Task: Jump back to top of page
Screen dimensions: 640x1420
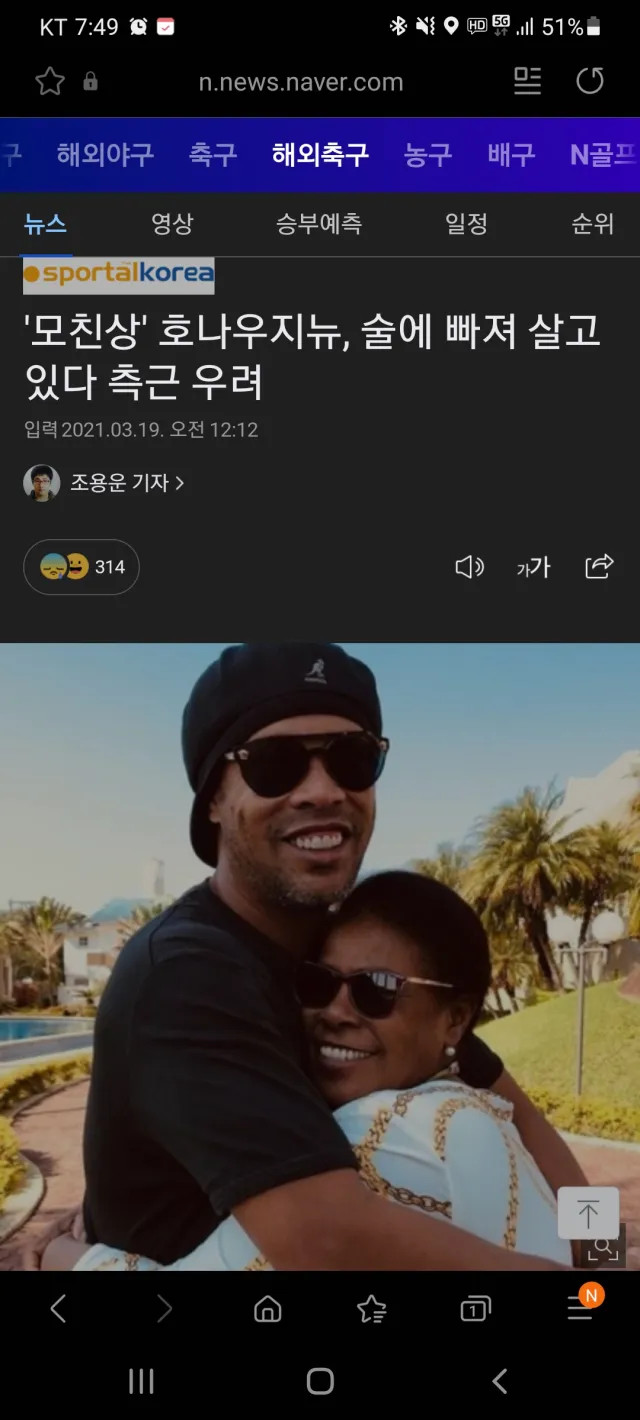Action: coord(588,1214)
